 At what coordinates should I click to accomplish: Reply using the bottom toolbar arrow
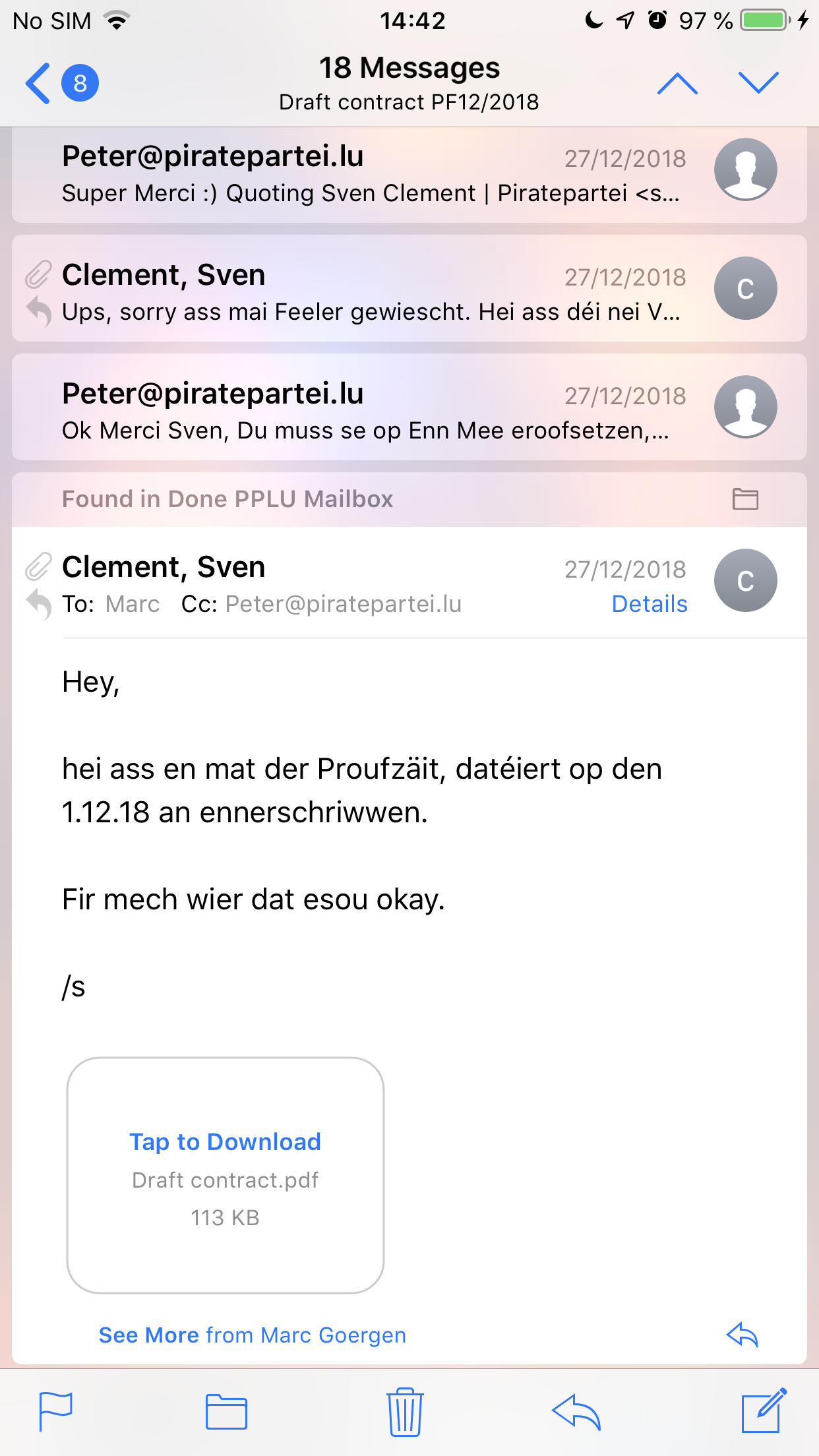coord(576,1411)
